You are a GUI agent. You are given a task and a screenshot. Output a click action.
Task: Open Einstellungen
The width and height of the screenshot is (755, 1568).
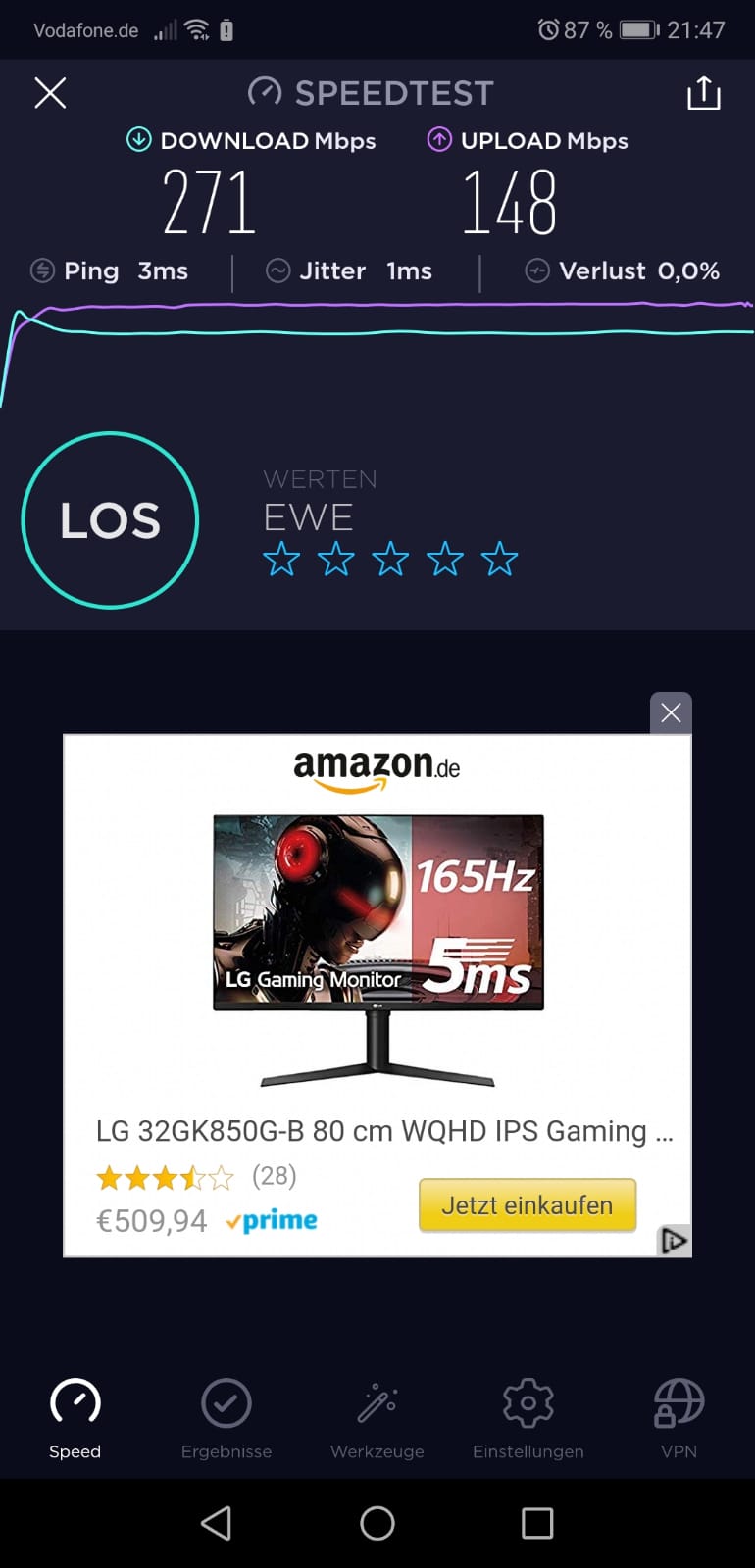point(528,1416)
